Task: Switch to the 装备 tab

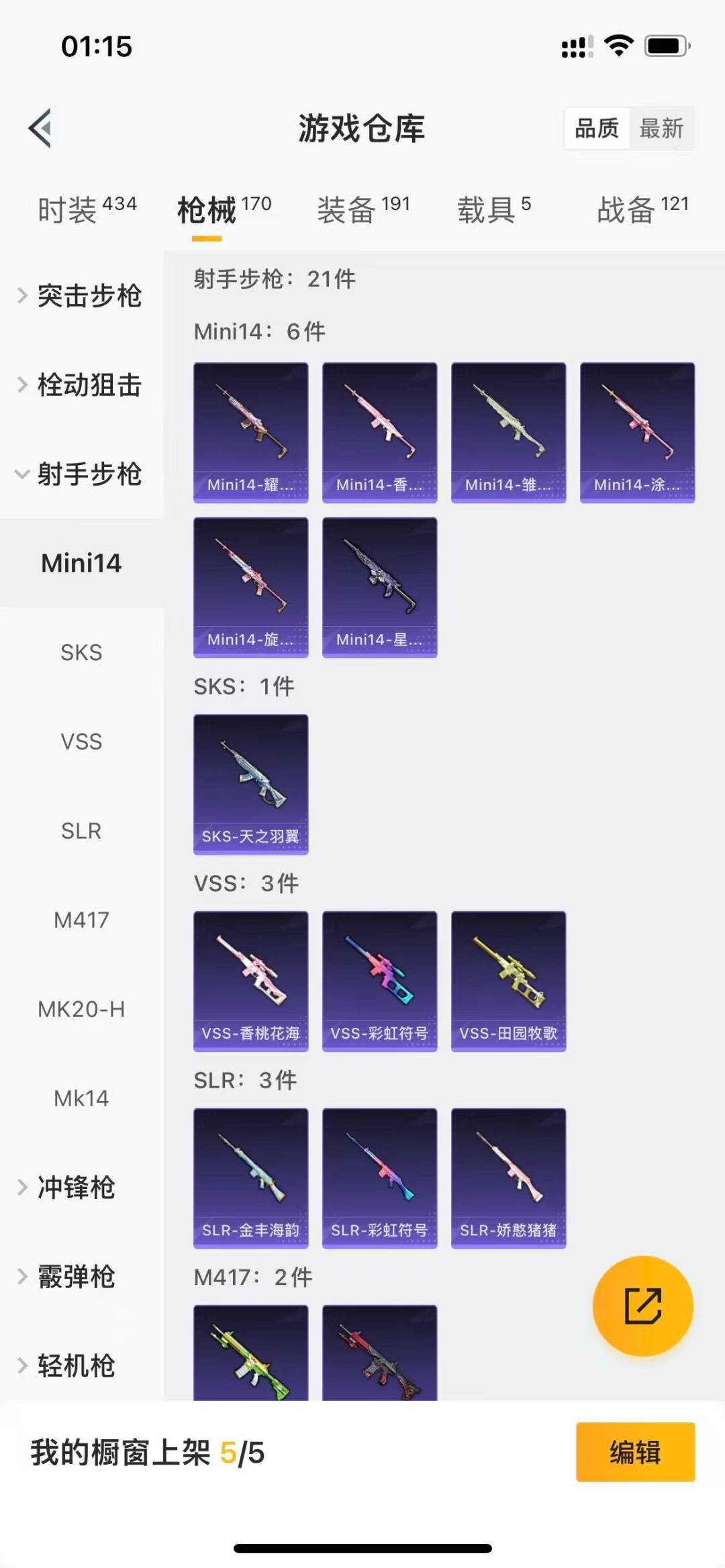Action: (x=363, y=209)
